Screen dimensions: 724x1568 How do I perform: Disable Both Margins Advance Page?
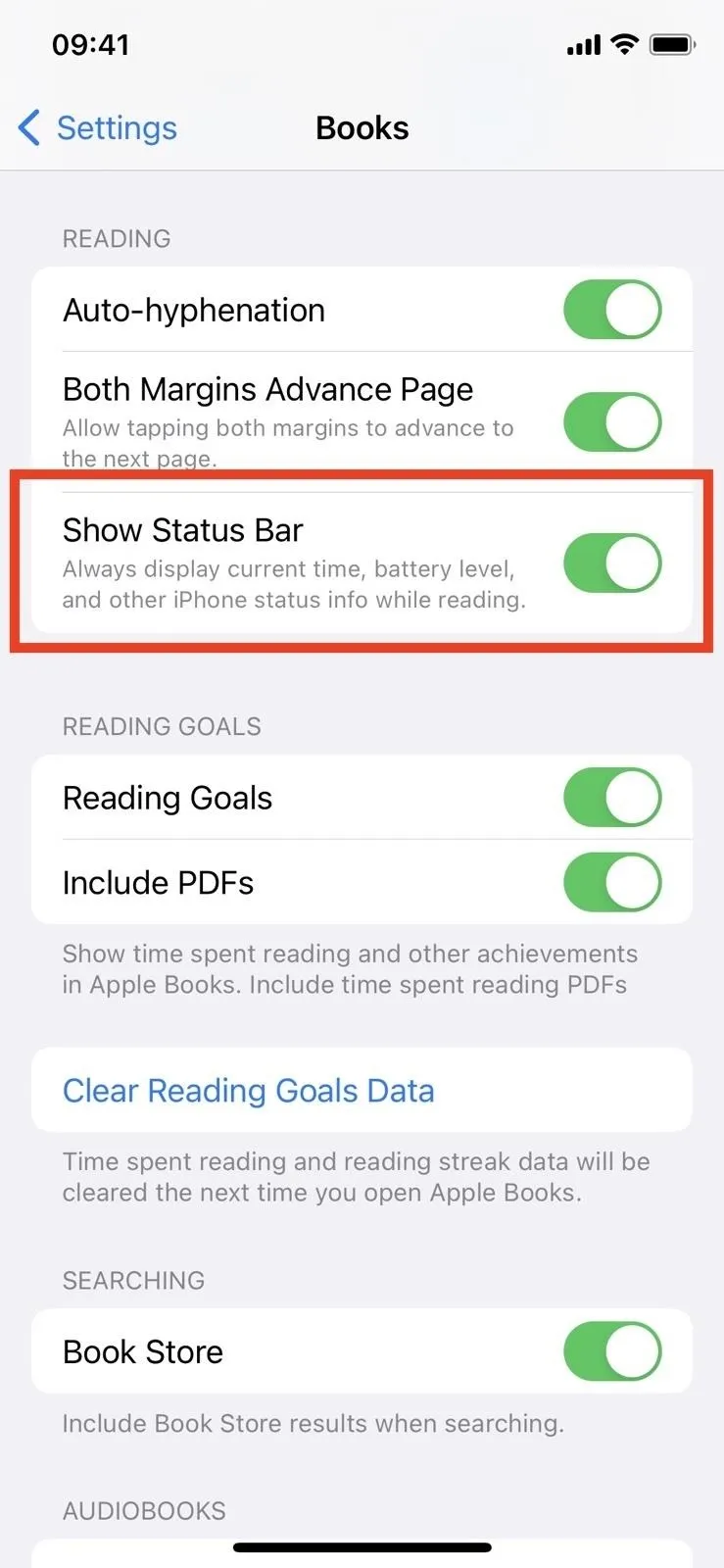point(612,422)
